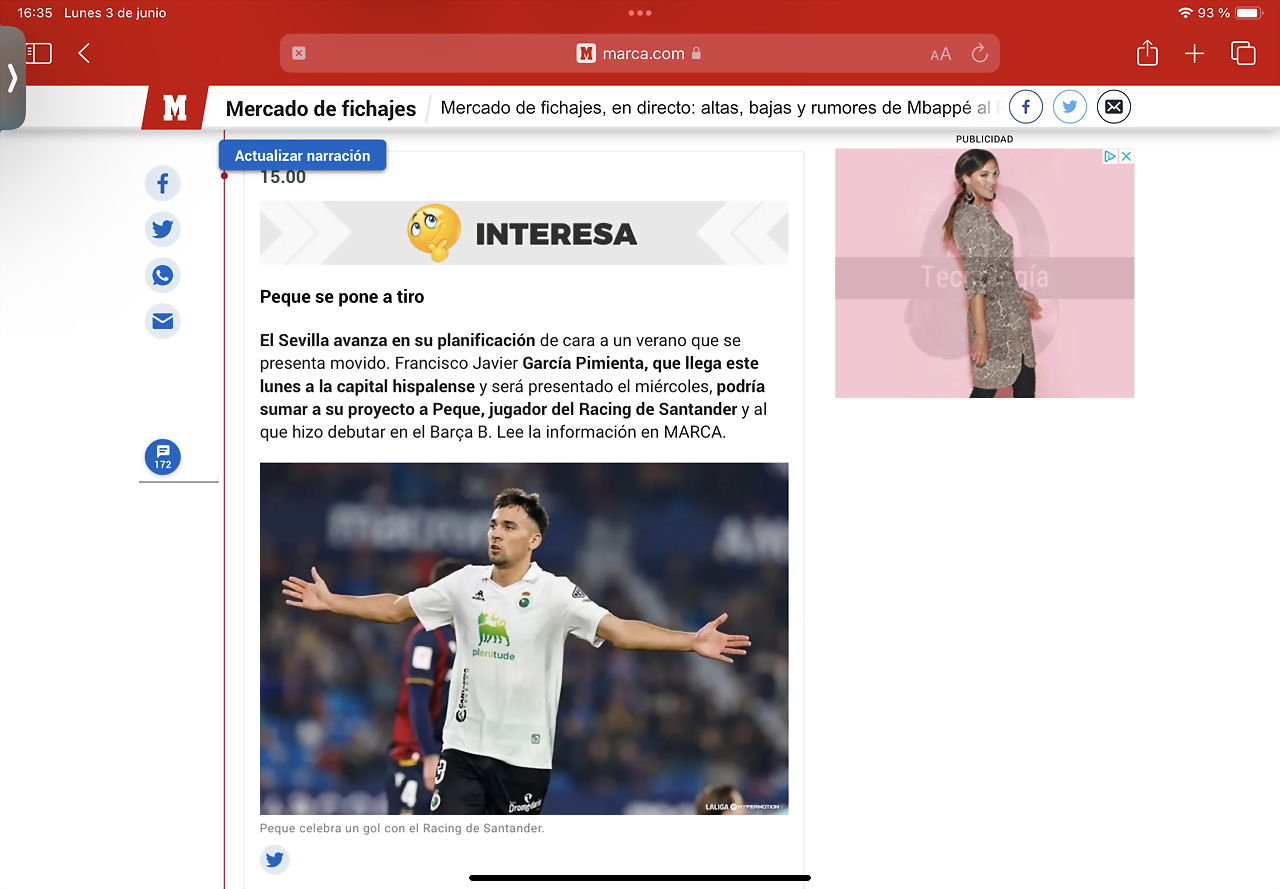Share on Twitter from the header
This screenshot has height=889, width=1280.
(1070, 107)
